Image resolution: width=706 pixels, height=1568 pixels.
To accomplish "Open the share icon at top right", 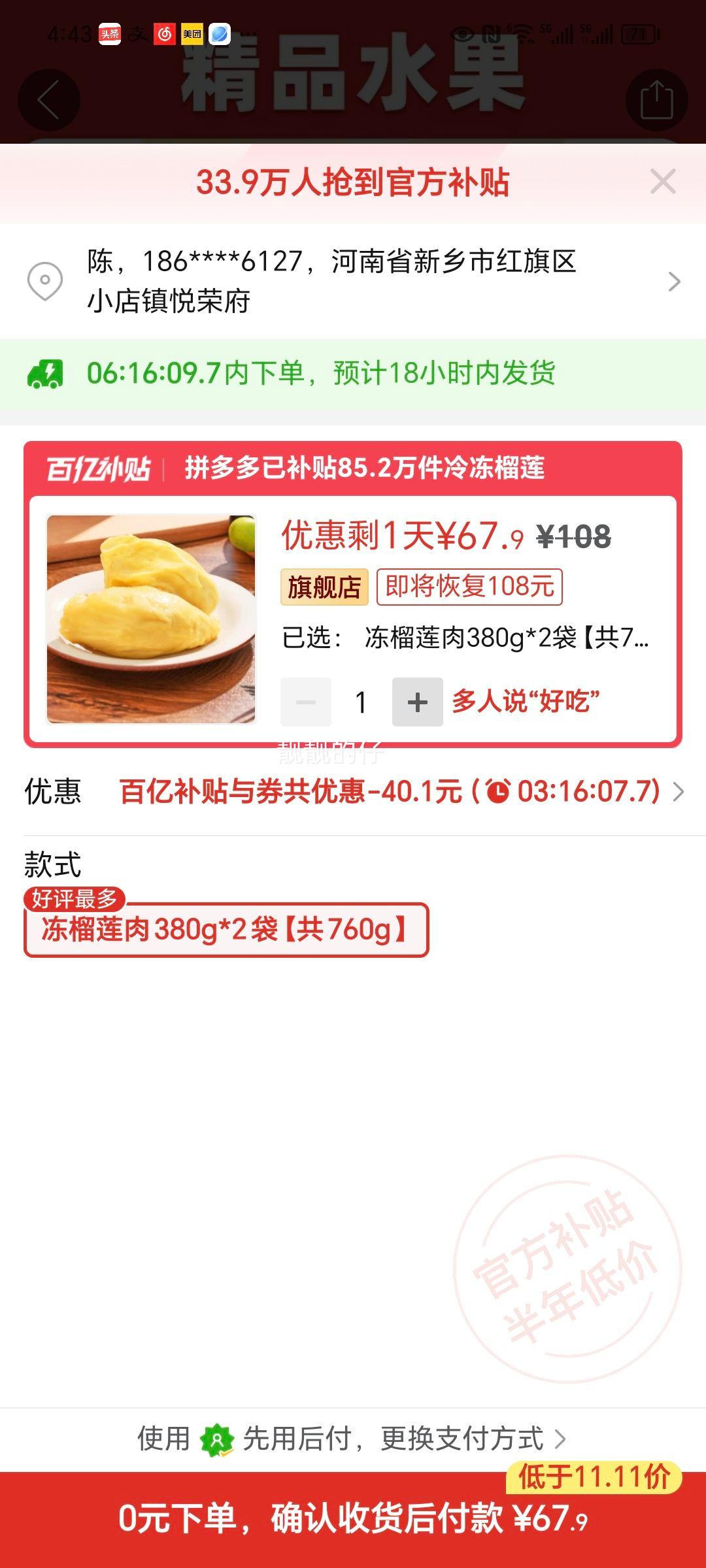I will 658,99.
